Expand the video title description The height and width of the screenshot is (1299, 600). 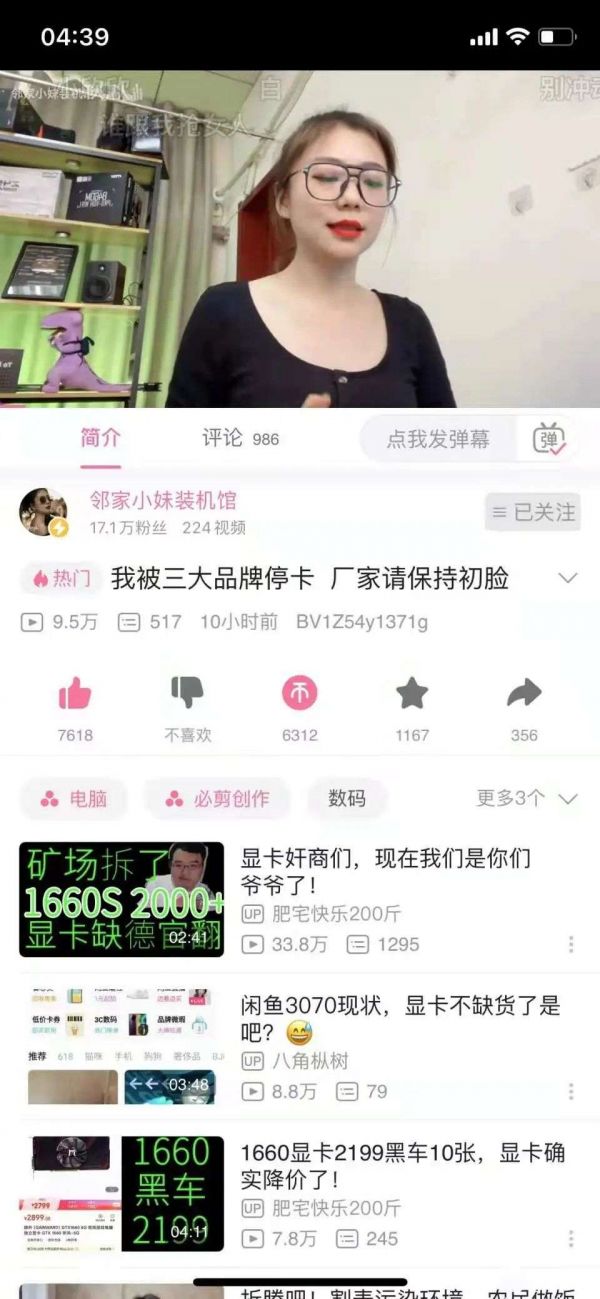point(567,578)
